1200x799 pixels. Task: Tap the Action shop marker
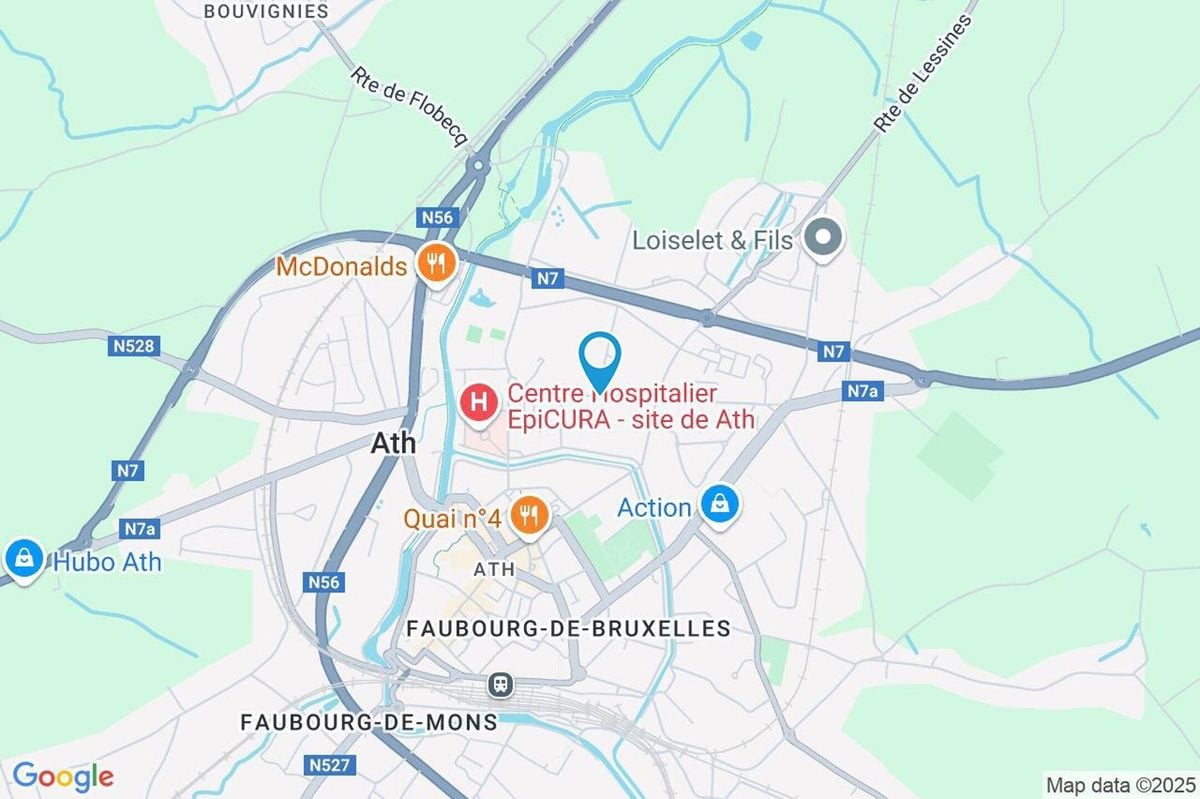coord(719,505)
